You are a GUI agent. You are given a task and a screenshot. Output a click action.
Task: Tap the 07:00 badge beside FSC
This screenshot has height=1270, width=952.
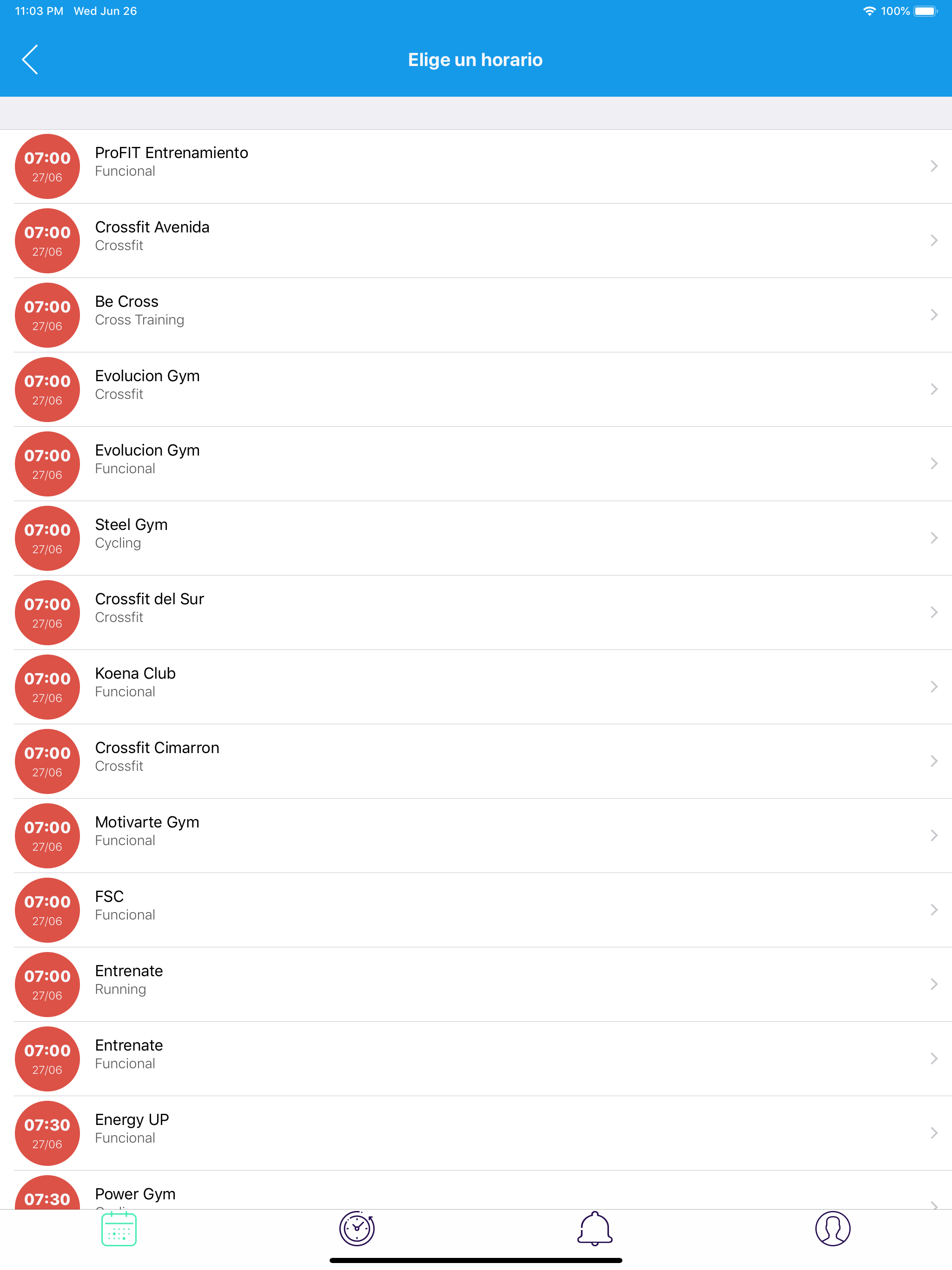[x=47, y=909]
